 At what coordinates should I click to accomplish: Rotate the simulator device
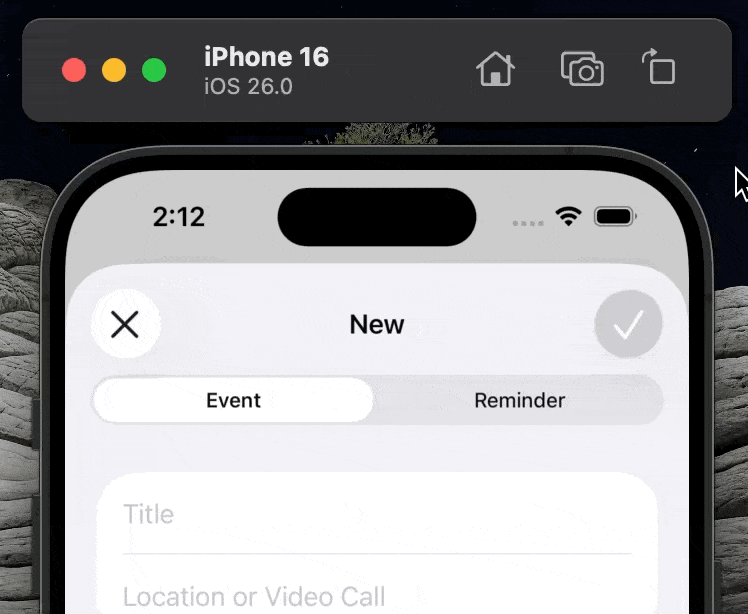pyautogui.click(x=660, y=69)
